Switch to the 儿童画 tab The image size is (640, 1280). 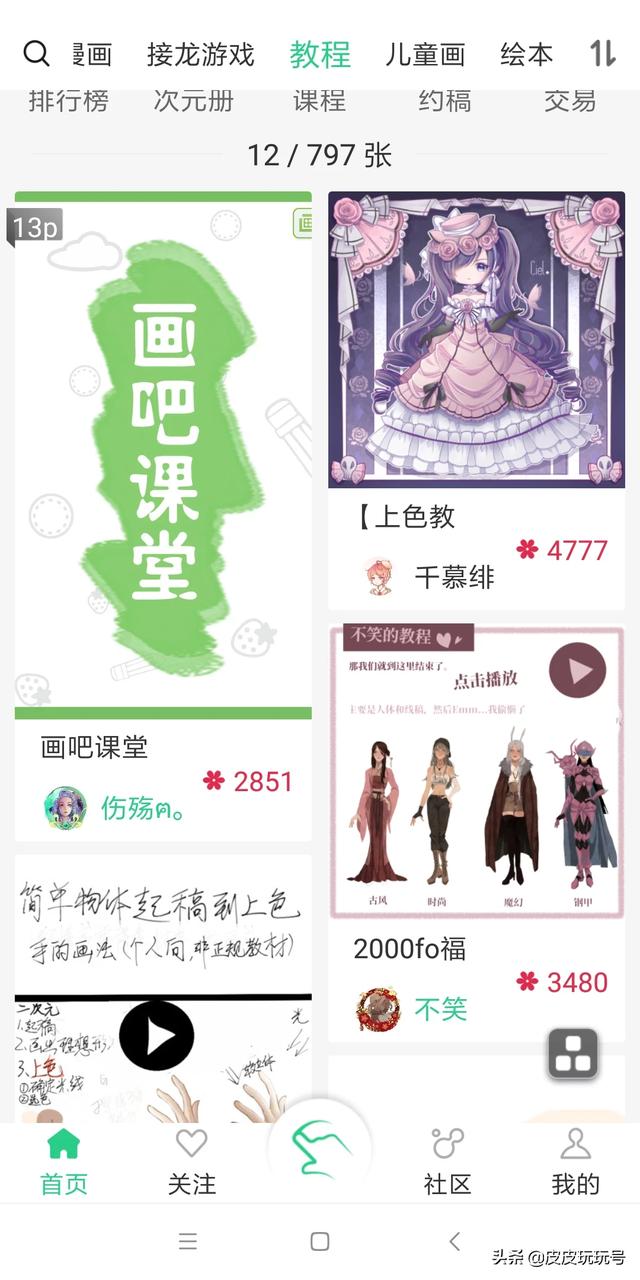[425, 54]
